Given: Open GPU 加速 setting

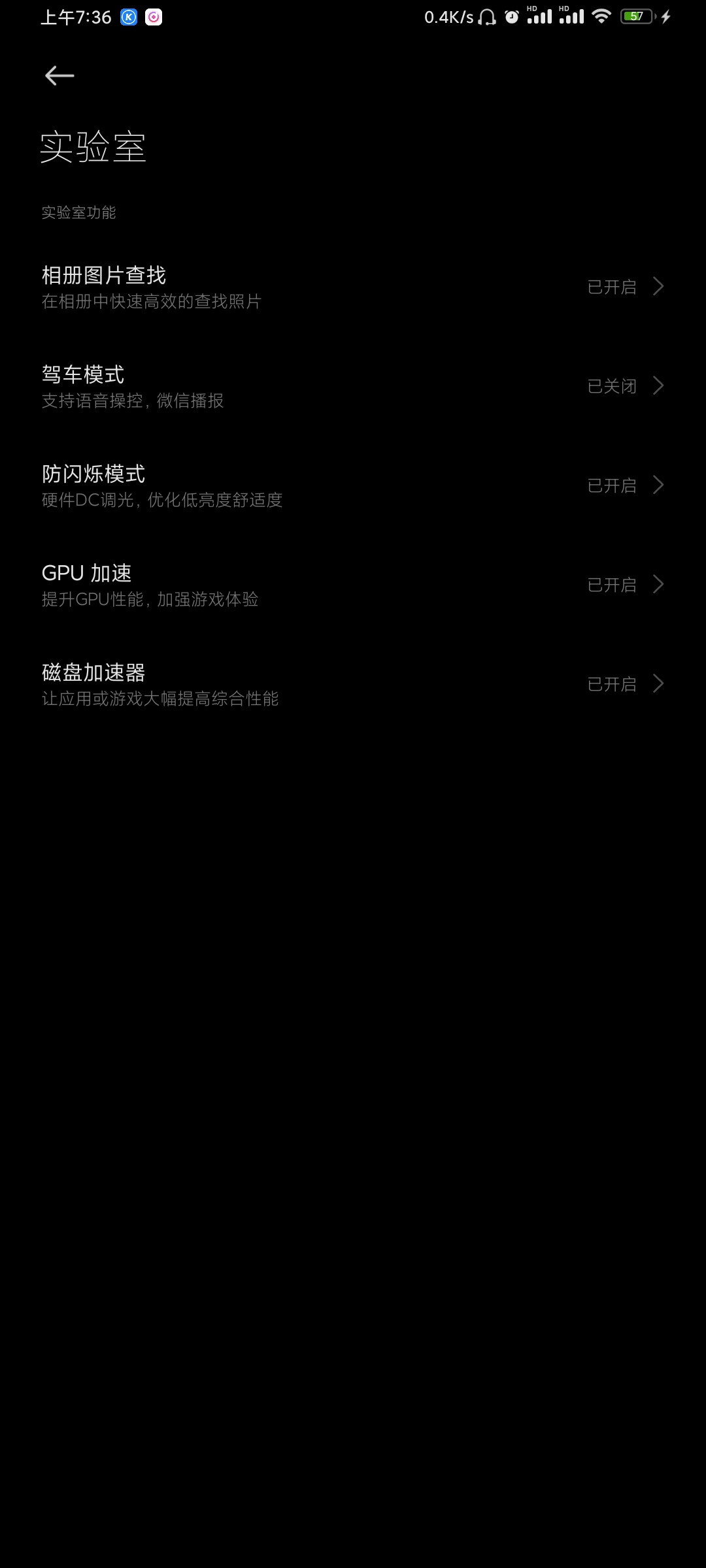Looking at the screenshot, I should coord(353,585).
